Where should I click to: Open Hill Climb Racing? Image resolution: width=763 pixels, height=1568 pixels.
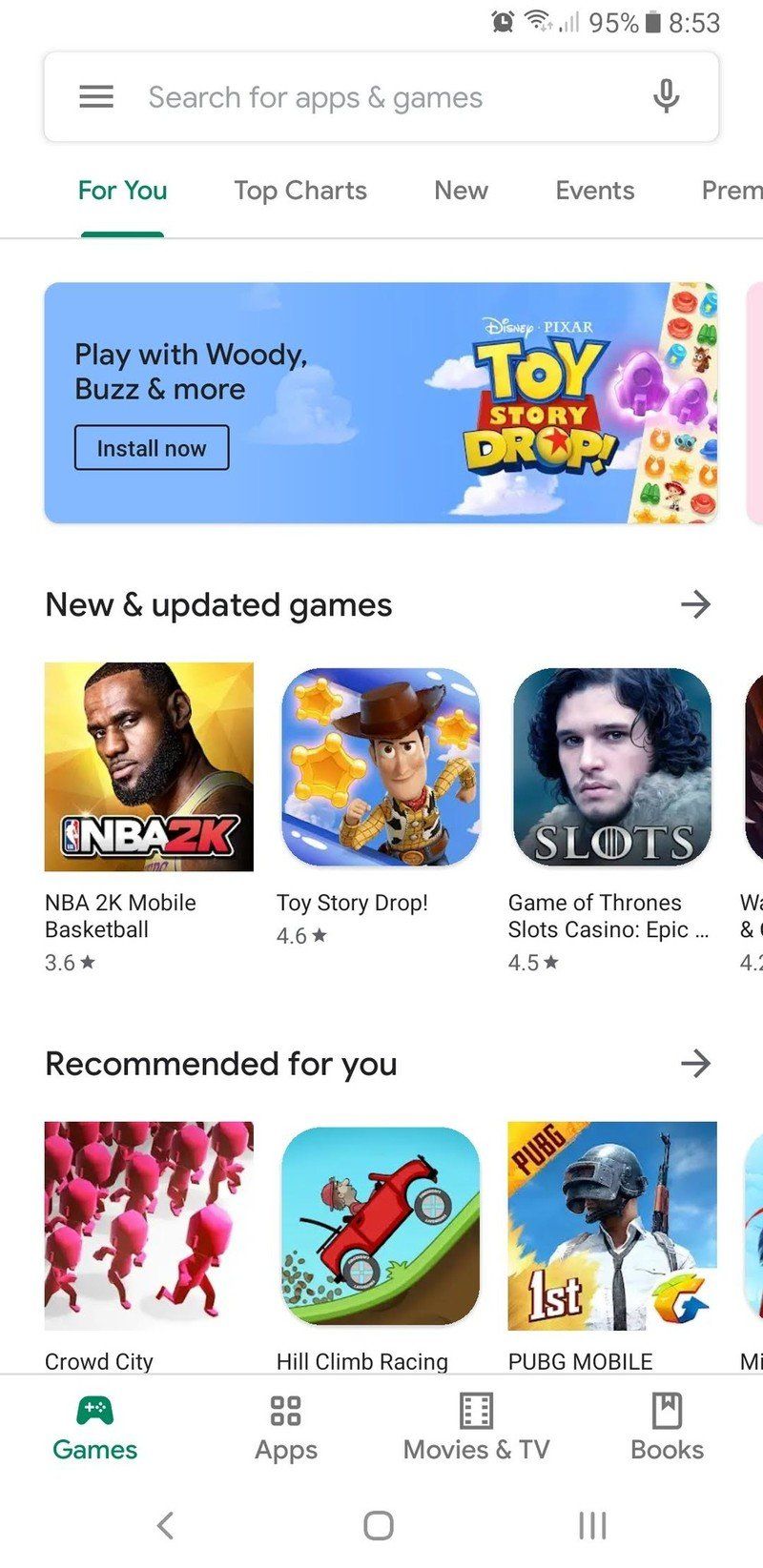tap(381, 1227)
